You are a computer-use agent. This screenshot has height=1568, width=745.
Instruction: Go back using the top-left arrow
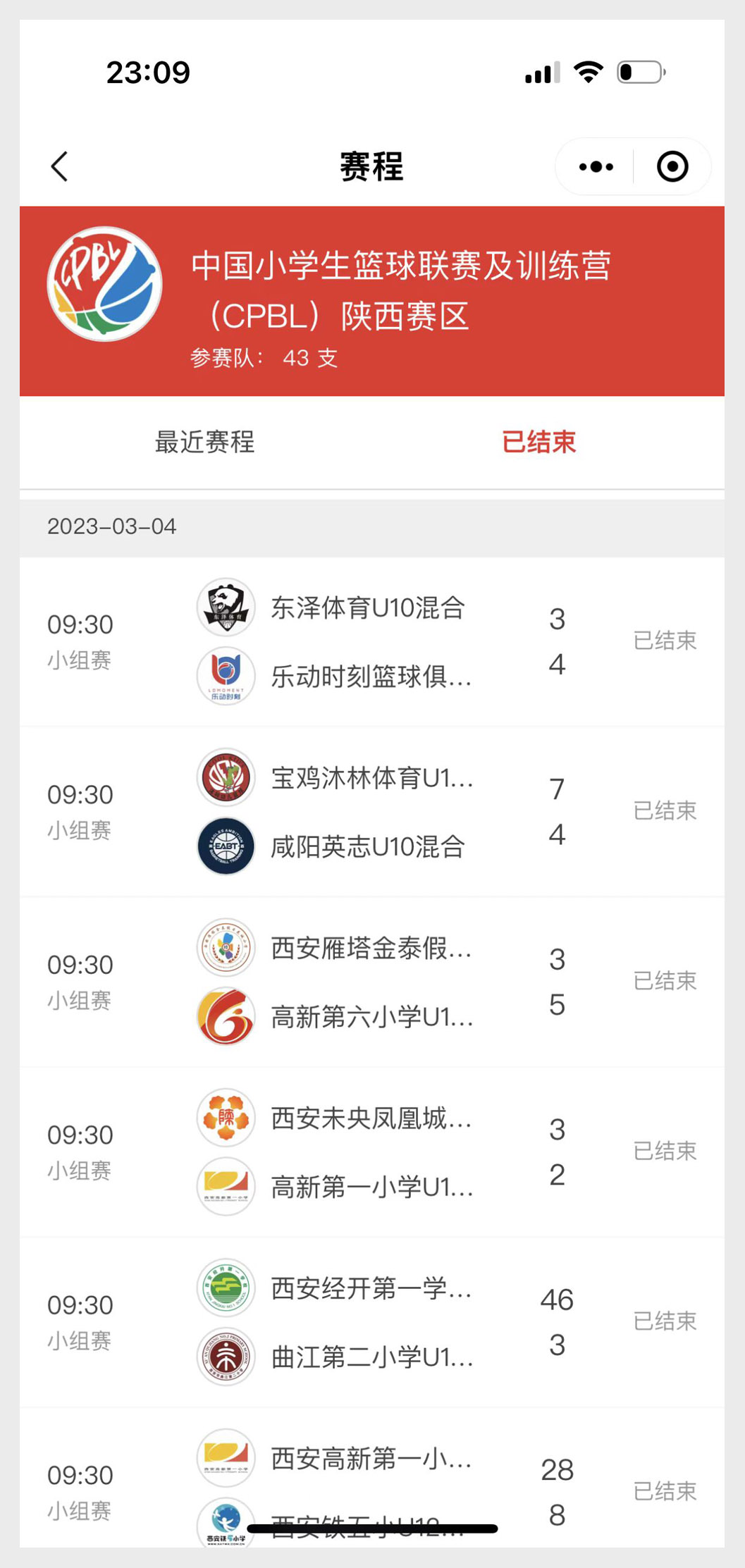pos(60,167)
